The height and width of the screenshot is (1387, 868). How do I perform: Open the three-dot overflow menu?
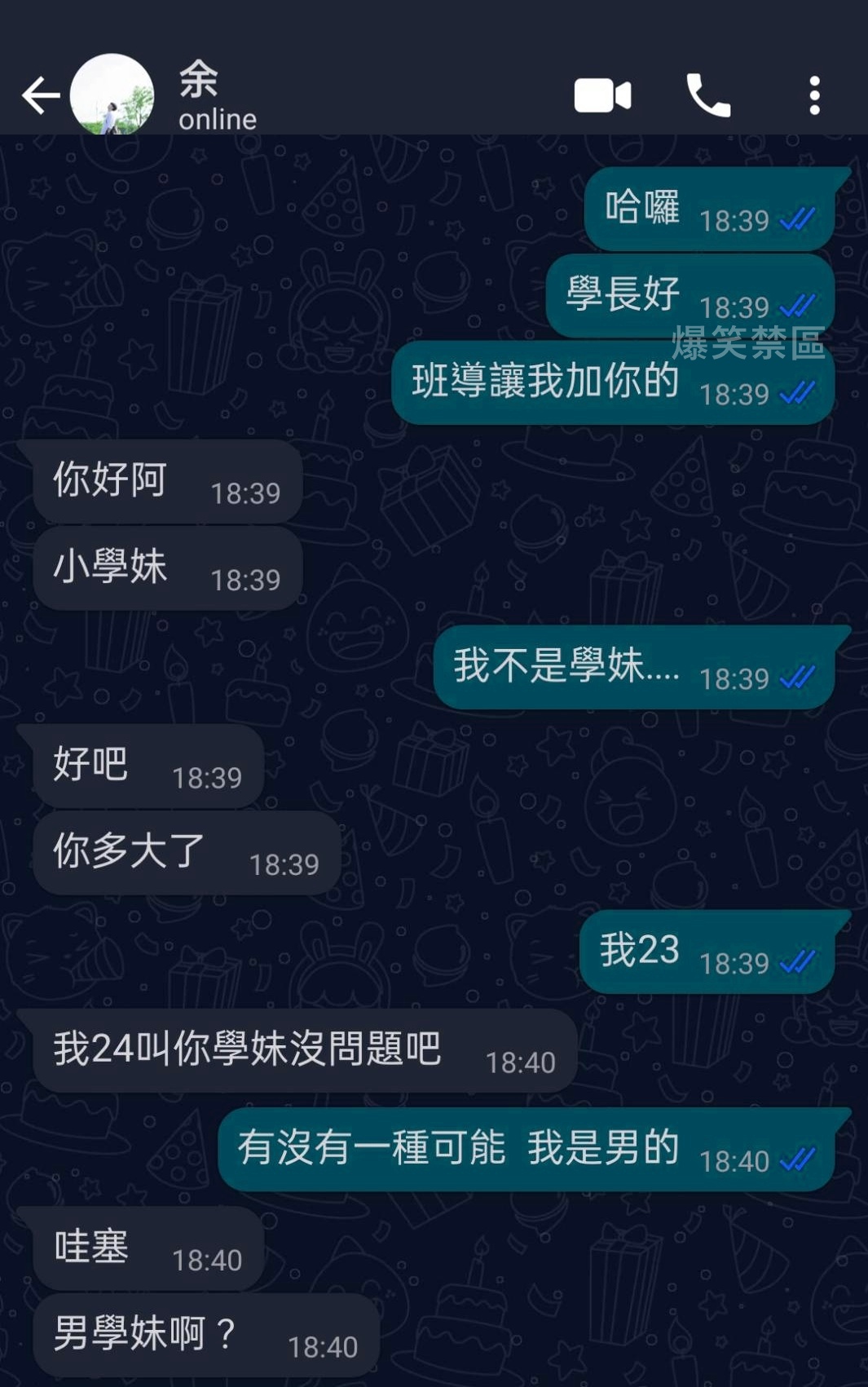point(814,96)
